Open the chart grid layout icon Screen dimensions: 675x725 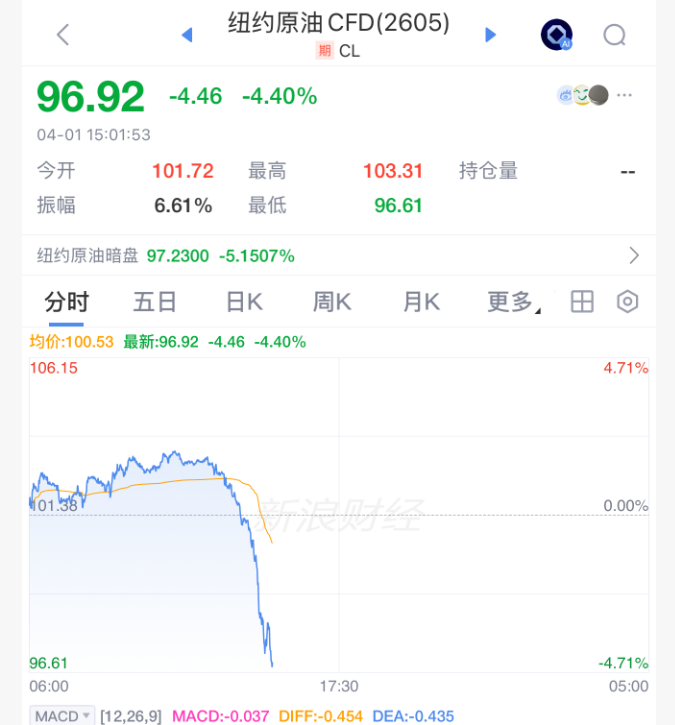click(x=582, y=302)
